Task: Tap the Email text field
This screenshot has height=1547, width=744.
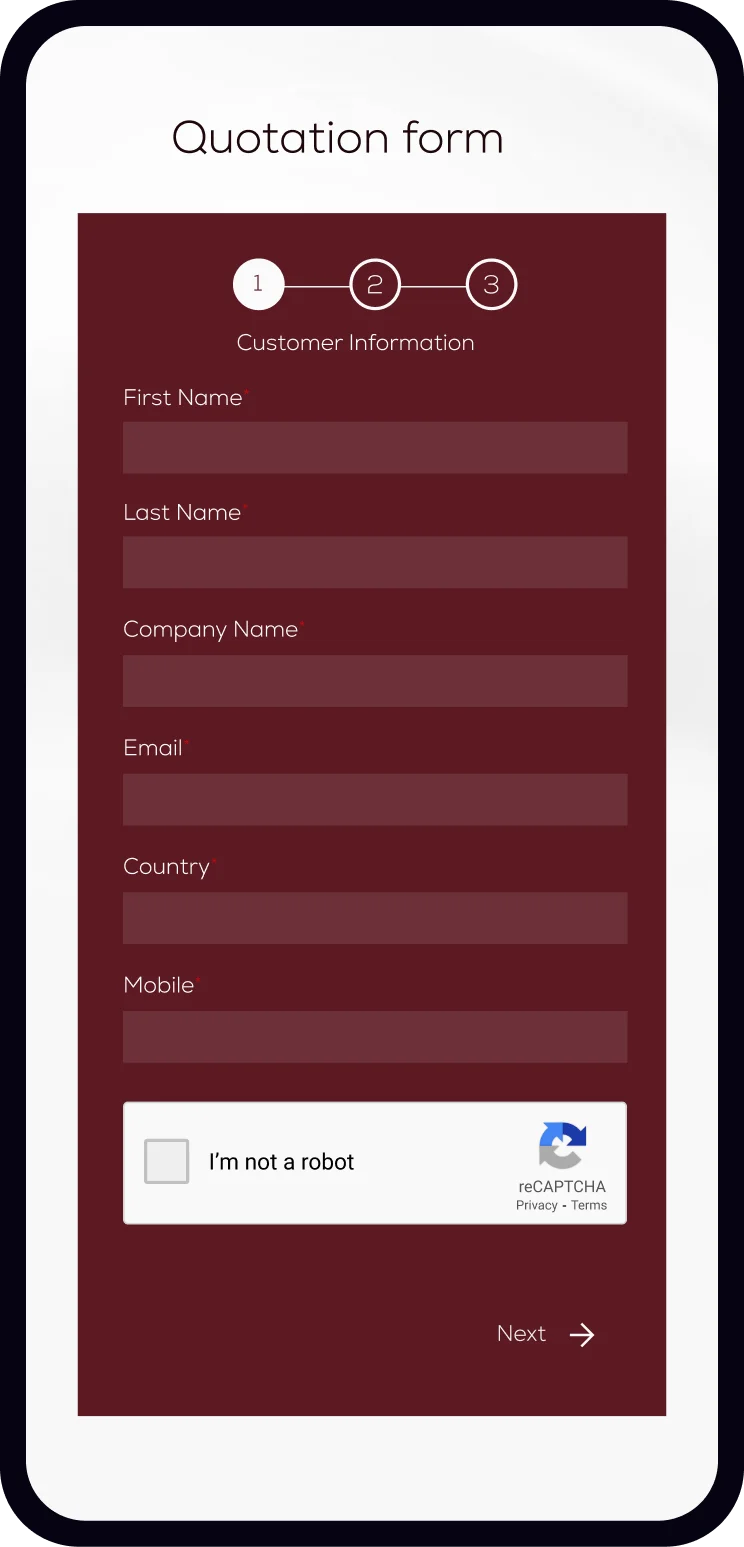Action: [375, 799]
